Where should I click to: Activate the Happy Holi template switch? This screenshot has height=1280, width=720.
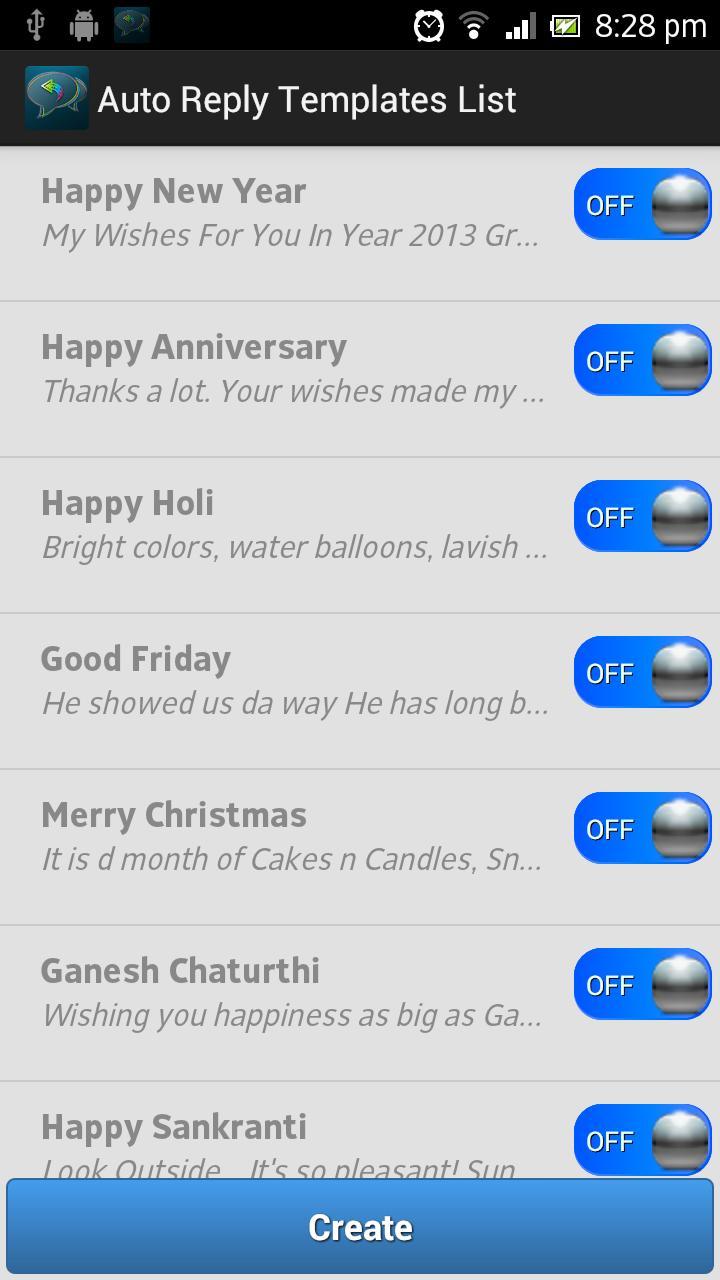pyautogui.click(x=643, y=516)
